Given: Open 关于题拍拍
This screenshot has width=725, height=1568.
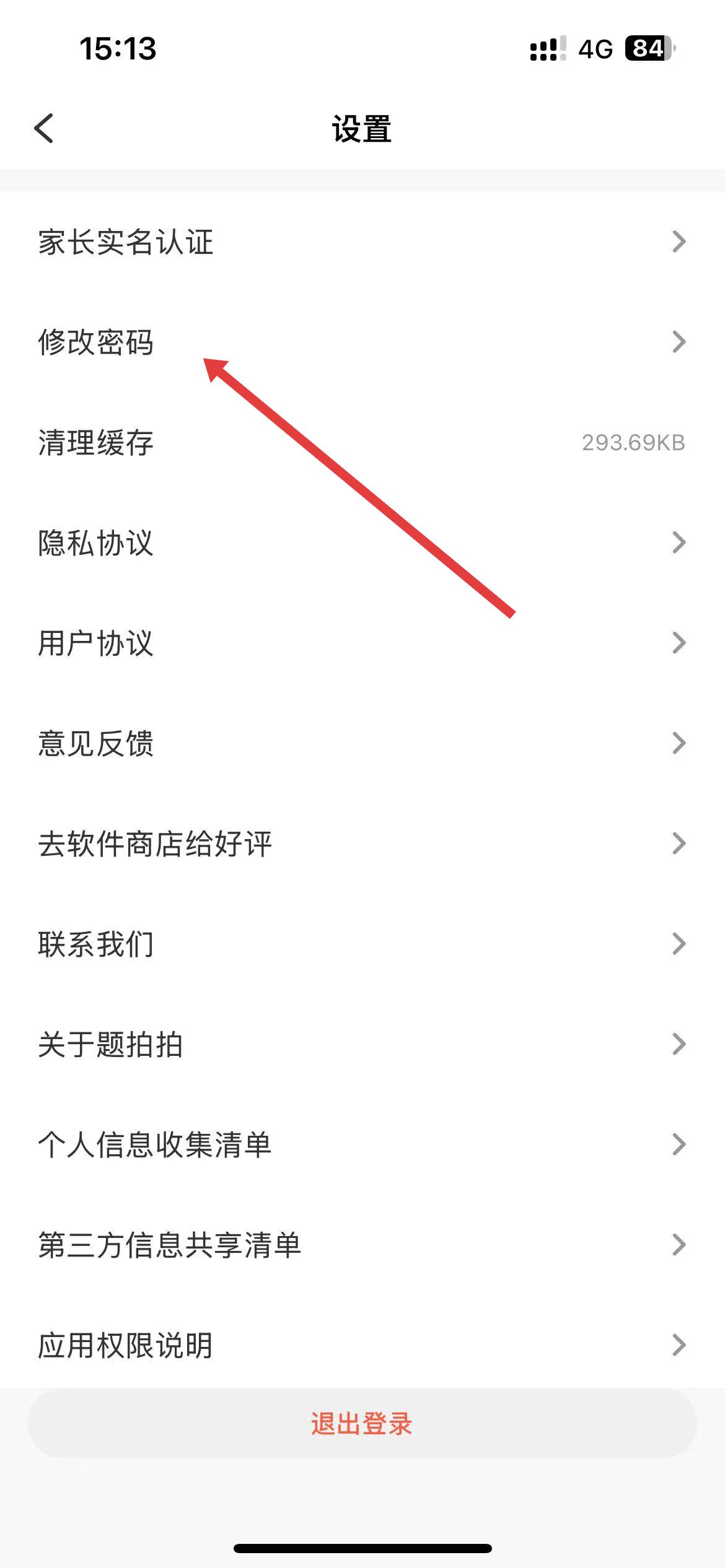Looking at the screenshot, I should pyautogui.click(x=110, y=1045).
